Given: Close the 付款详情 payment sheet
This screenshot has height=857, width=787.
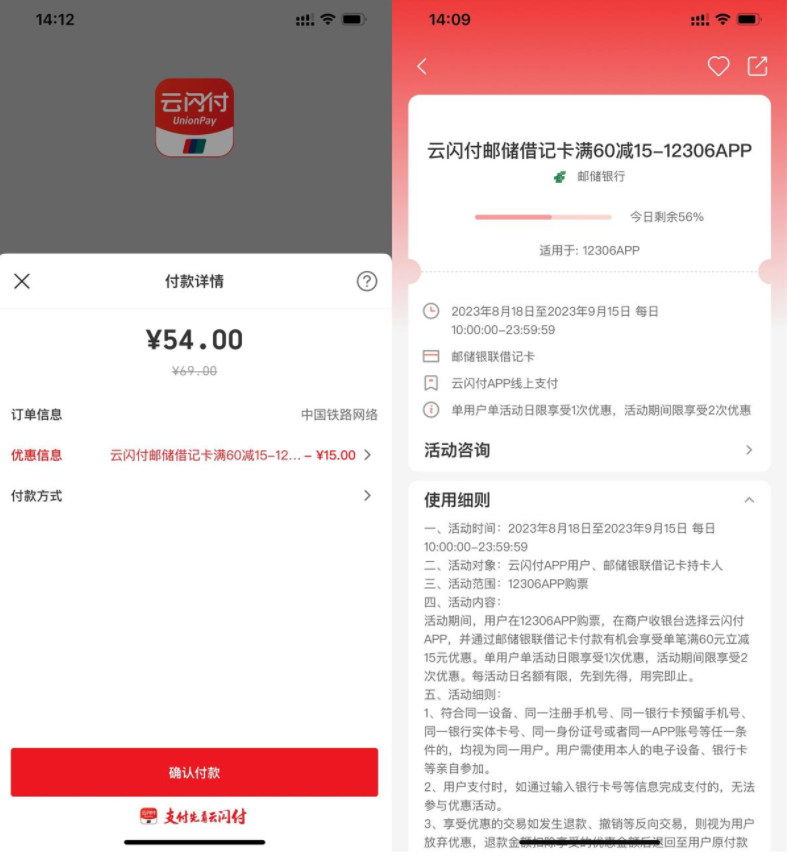Looking at the screenshot, I should pos(22,282).
